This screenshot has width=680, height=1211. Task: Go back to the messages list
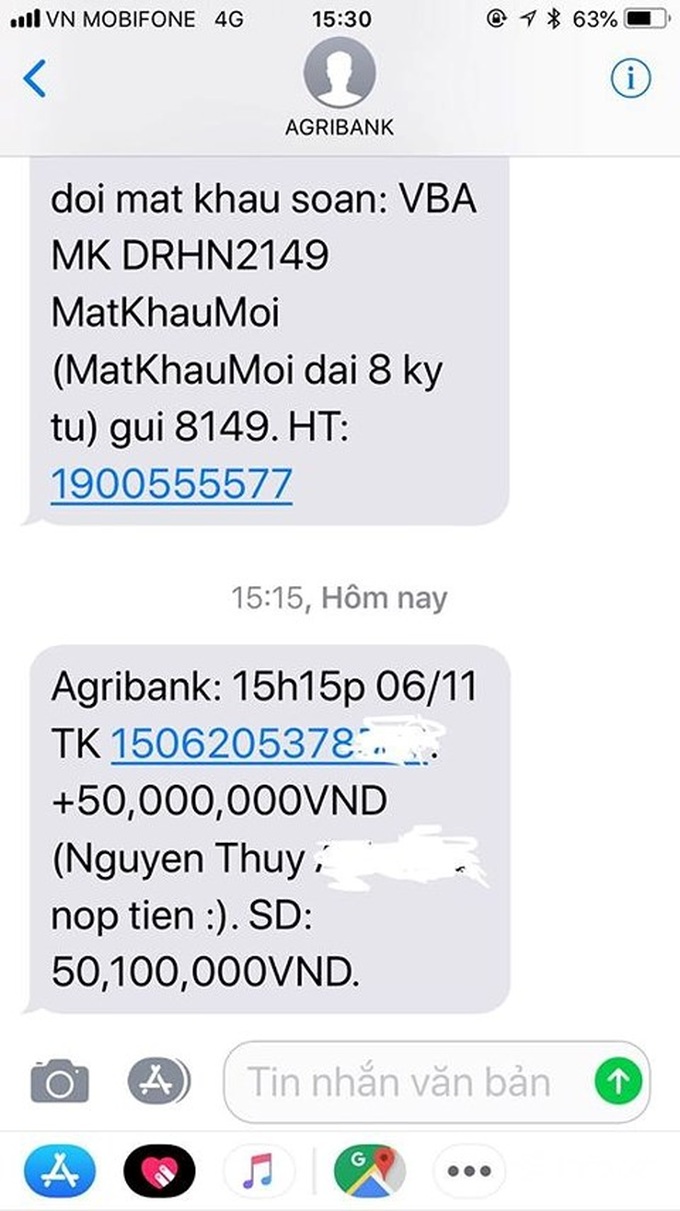click(x=35, y=79)
